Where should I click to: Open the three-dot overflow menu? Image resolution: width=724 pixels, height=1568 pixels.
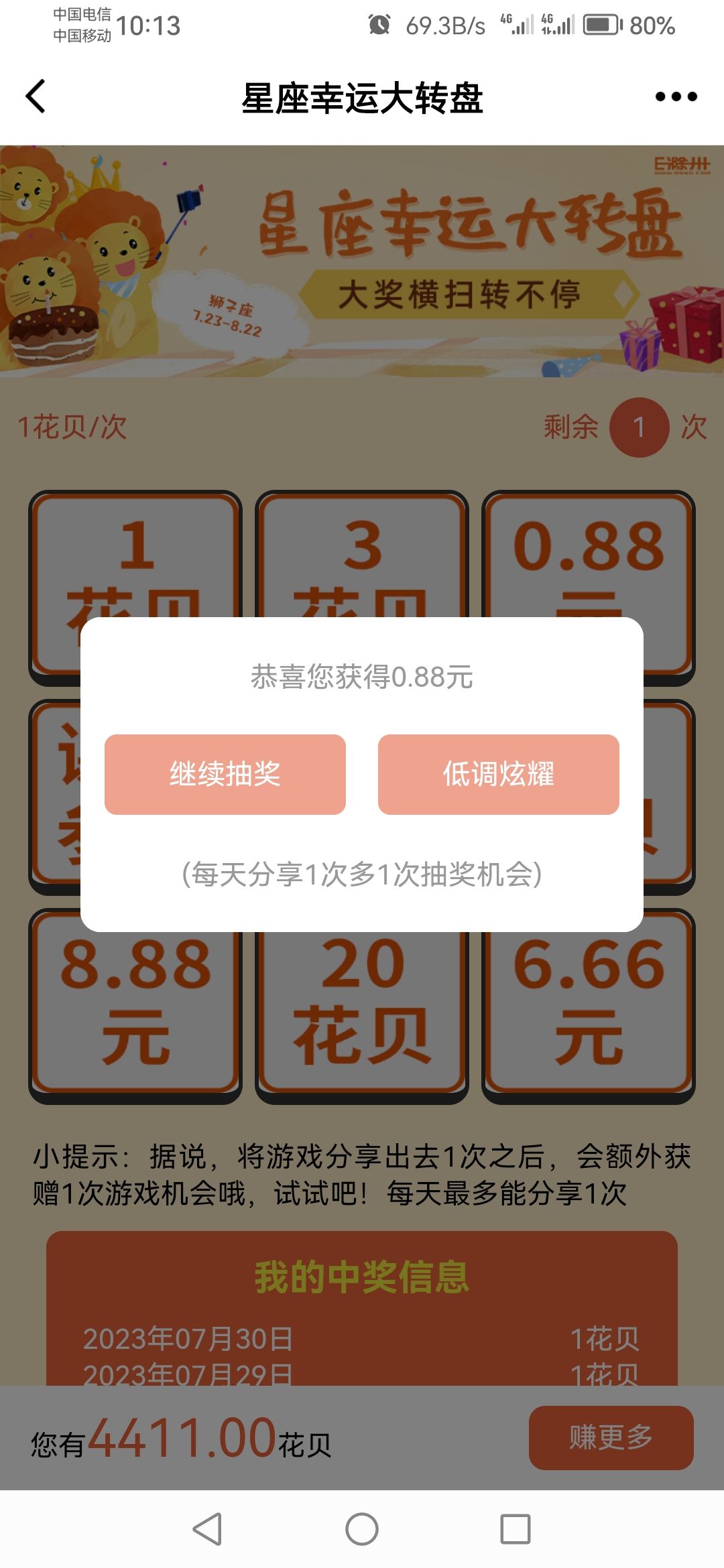coord(676,97)
